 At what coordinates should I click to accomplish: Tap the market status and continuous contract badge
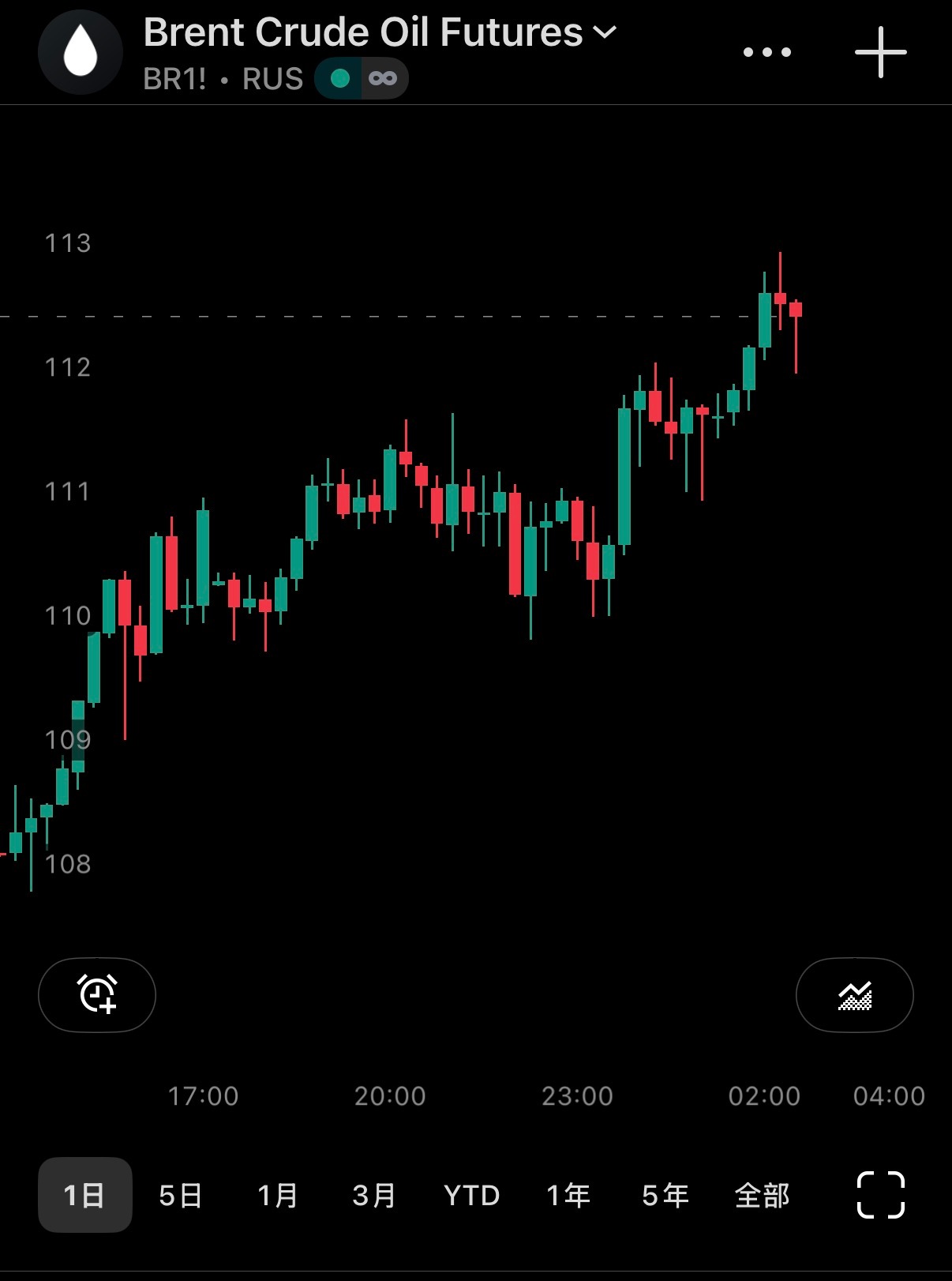pos(362,78)
